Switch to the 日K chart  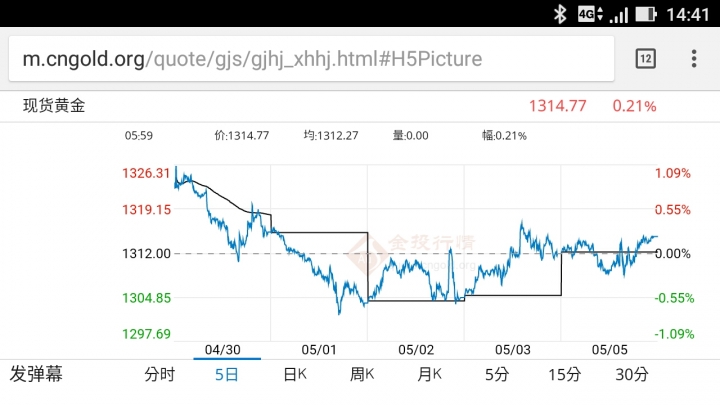[294, 375]
